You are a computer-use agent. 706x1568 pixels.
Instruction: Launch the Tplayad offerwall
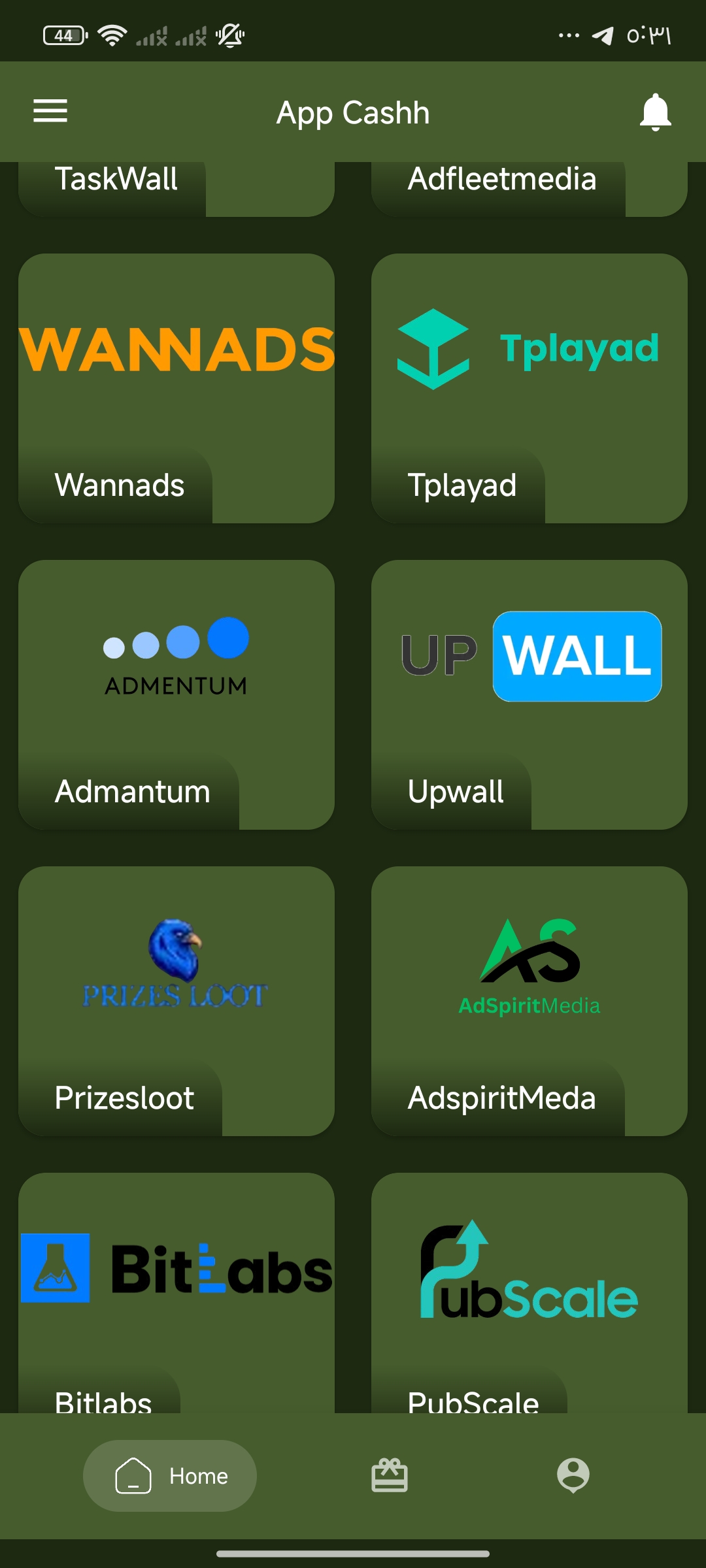[x=529, y=388]
